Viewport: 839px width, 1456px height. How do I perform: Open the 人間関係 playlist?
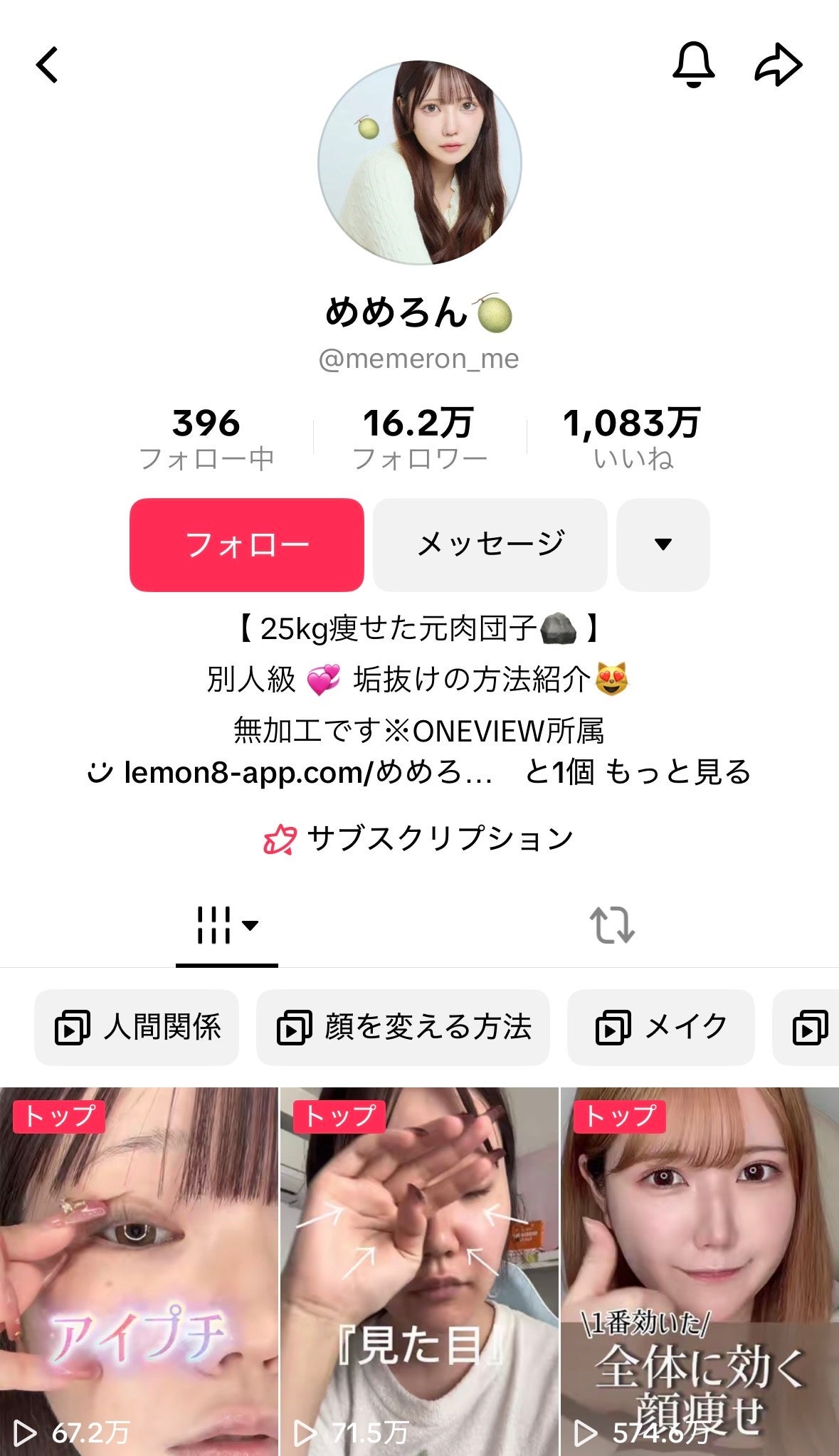click(x=137, y=1027)
